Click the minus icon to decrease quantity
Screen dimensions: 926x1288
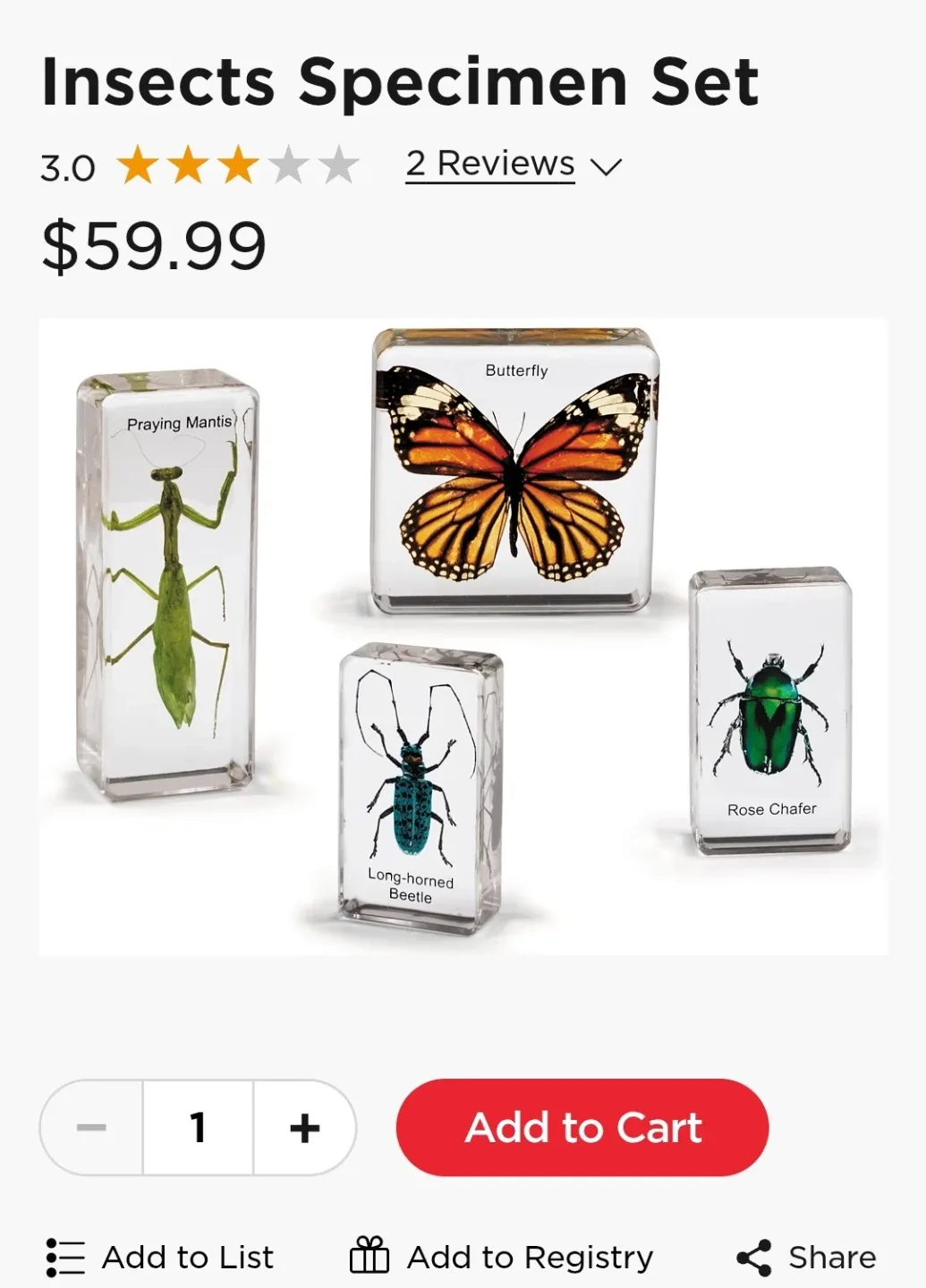[x=89, y=1127]
